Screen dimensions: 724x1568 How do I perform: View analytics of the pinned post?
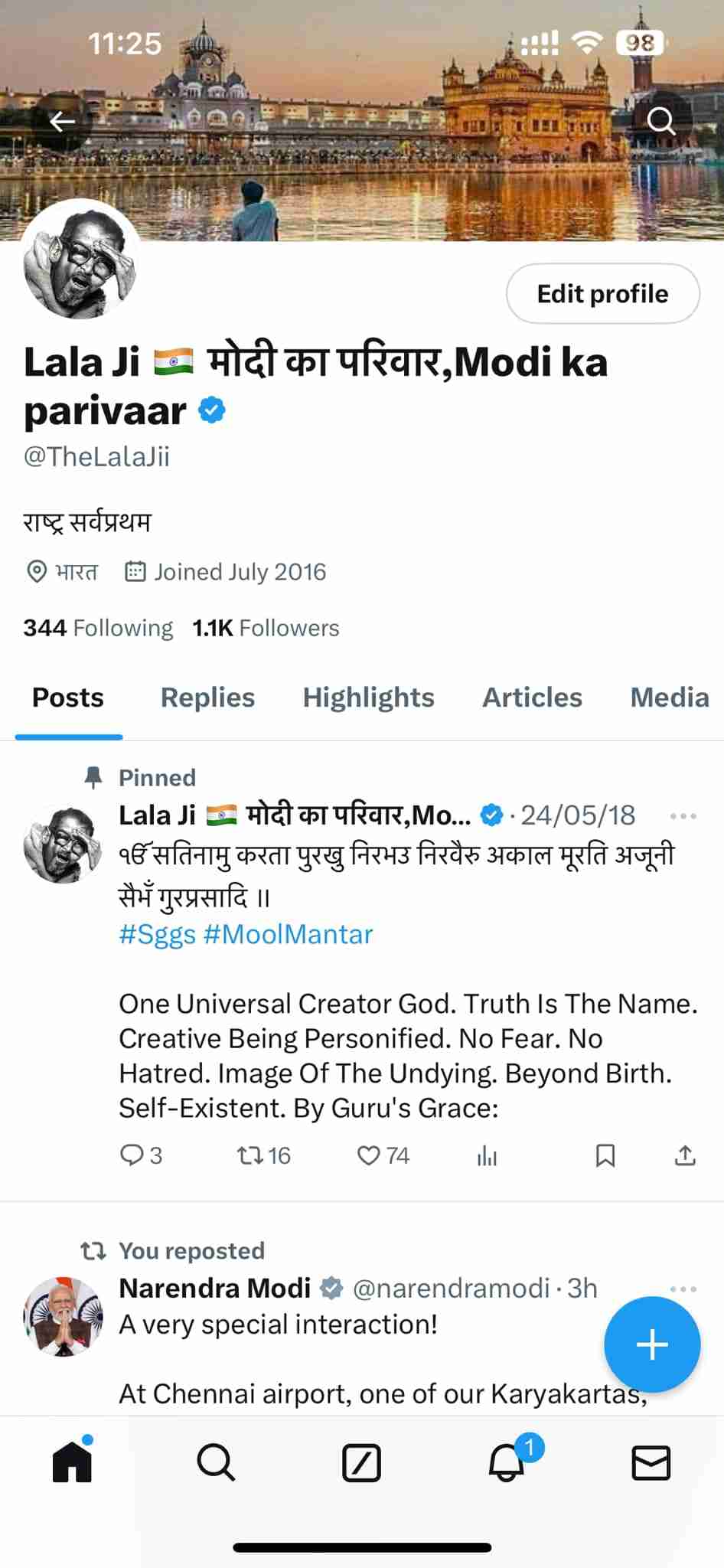487,1156
